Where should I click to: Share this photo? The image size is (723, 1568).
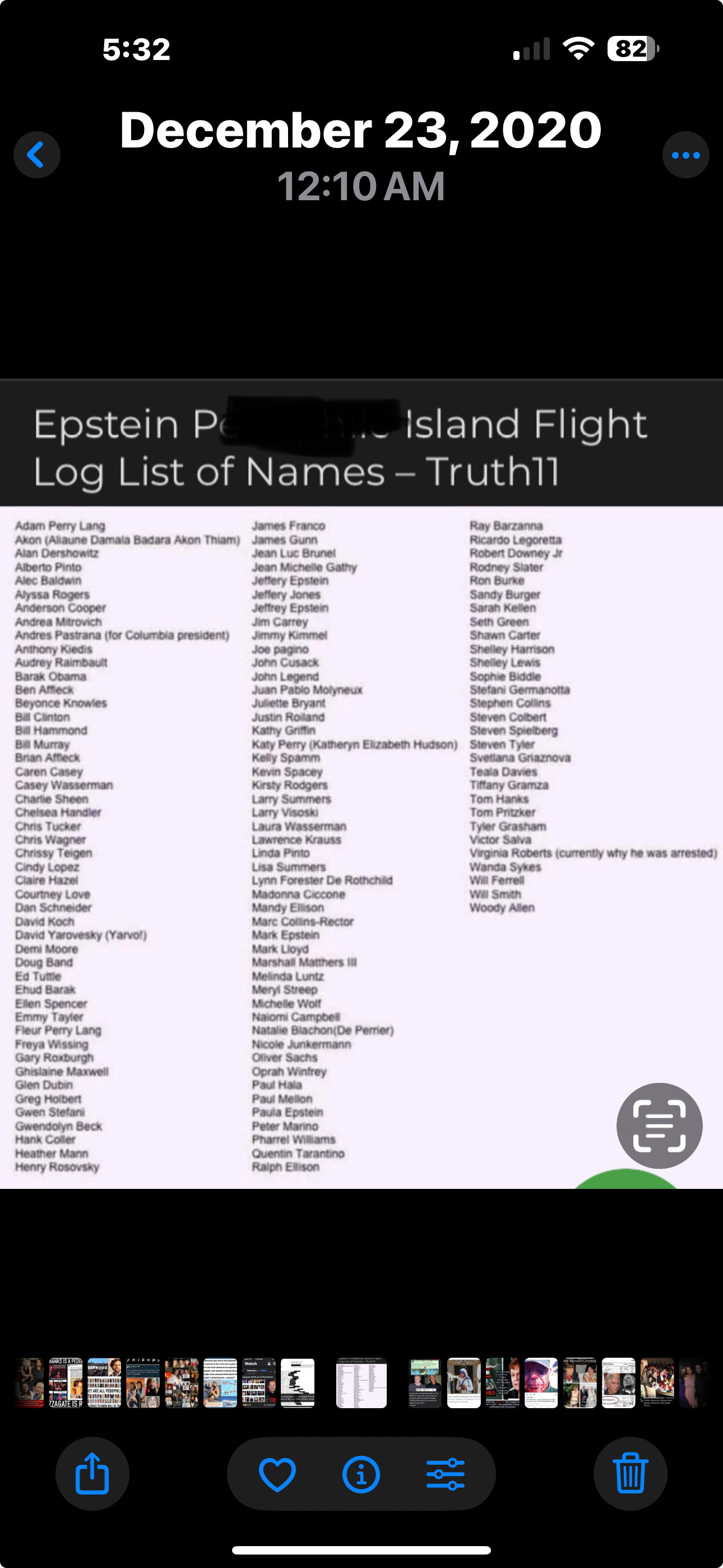92,1474
